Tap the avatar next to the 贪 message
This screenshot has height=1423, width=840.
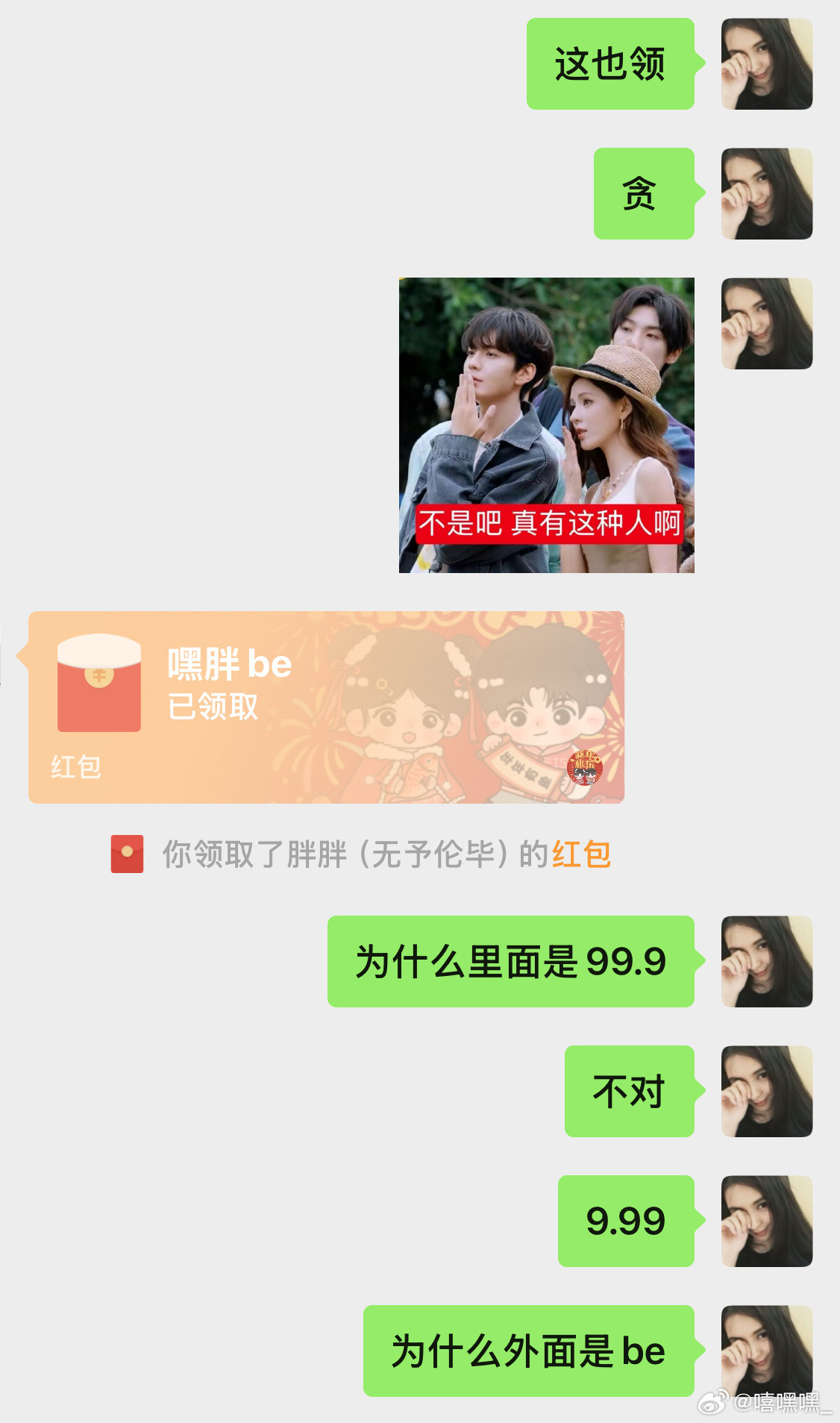[767, 194]
